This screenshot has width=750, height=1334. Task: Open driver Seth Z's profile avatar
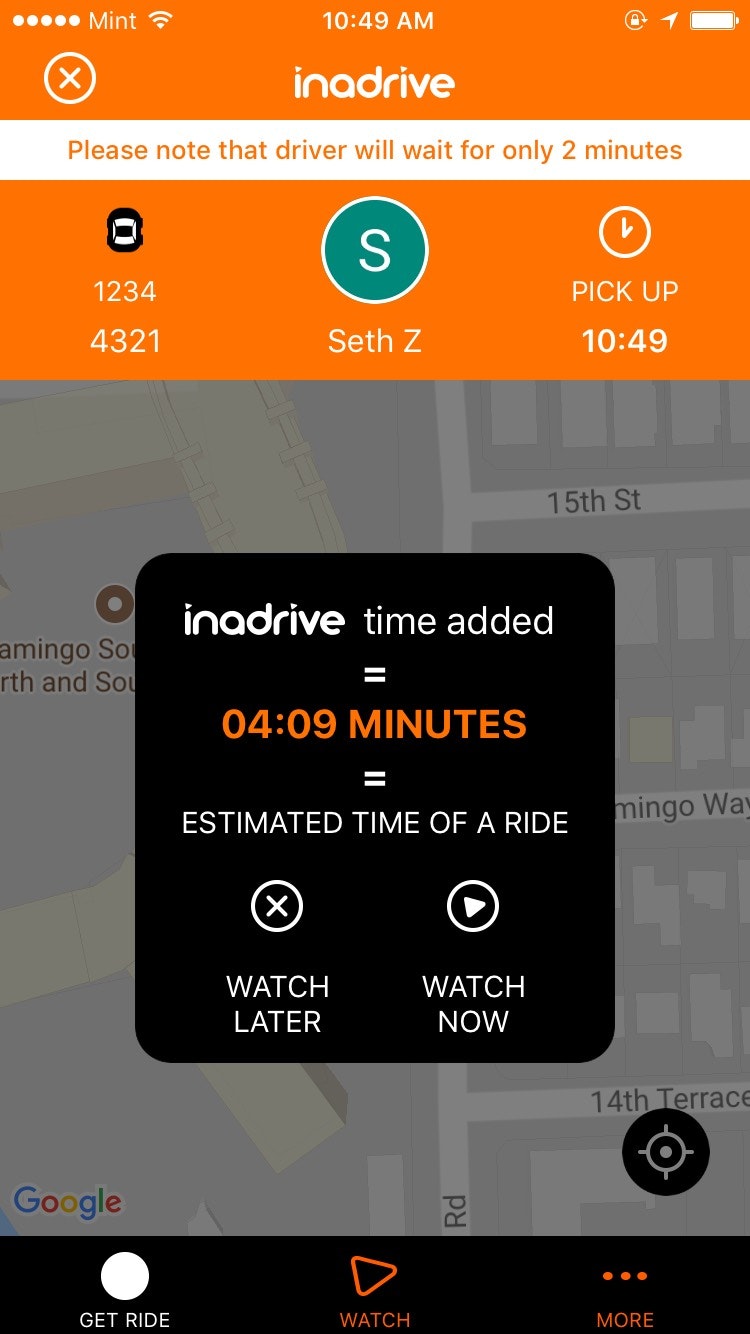(375, 249)
